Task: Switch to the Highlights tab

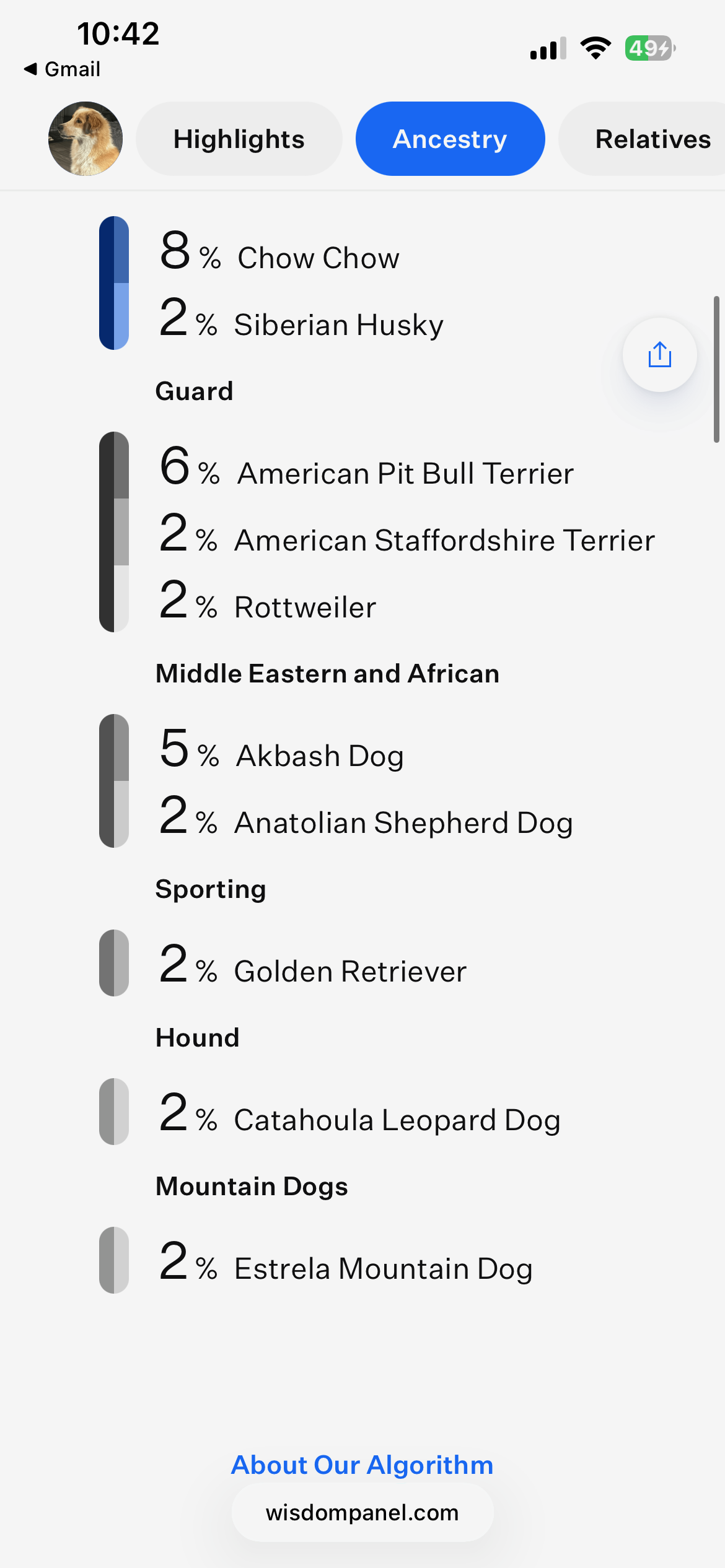Action: [239, 139]
